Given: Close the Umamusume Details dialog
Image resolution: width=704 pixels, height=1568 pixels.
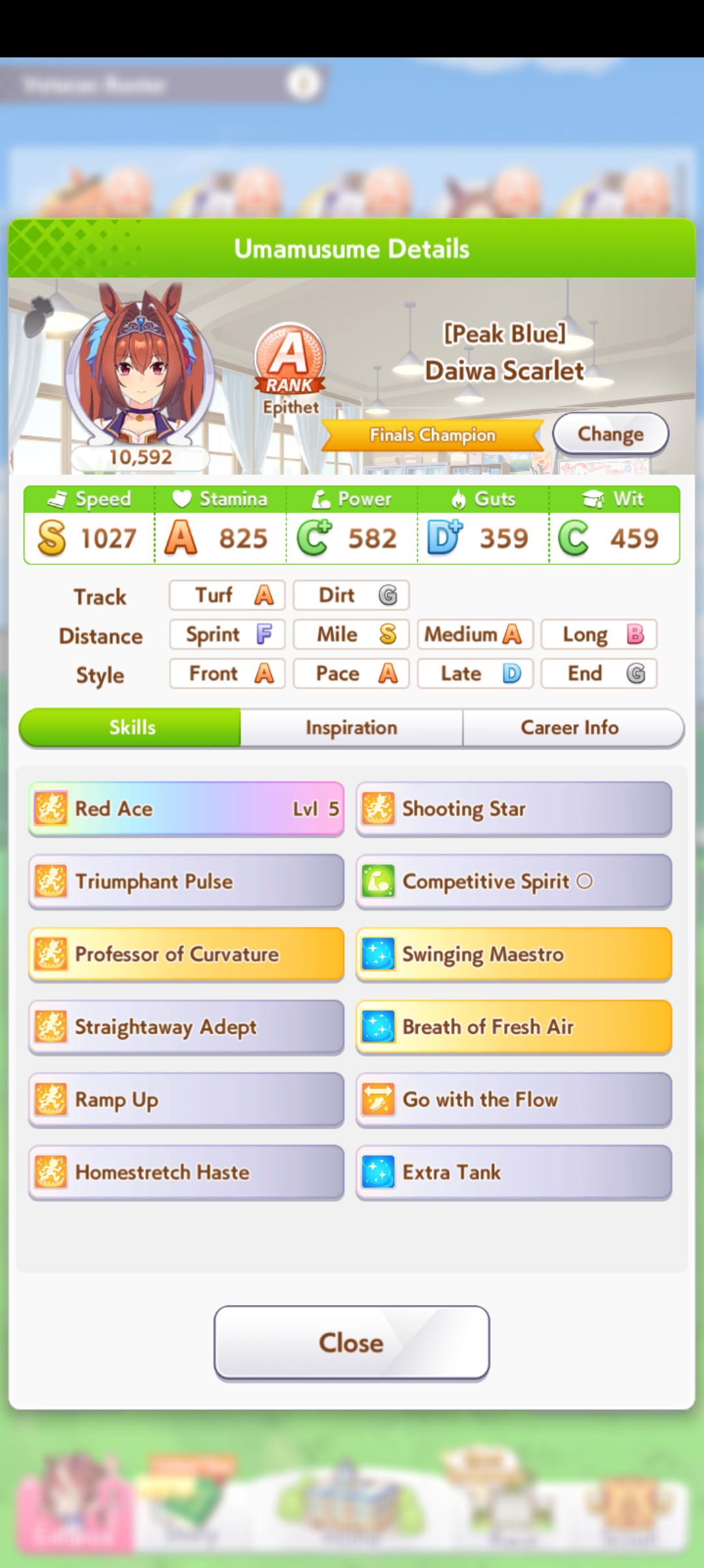Looking at the screenshot, I should tap(351, 1342).
